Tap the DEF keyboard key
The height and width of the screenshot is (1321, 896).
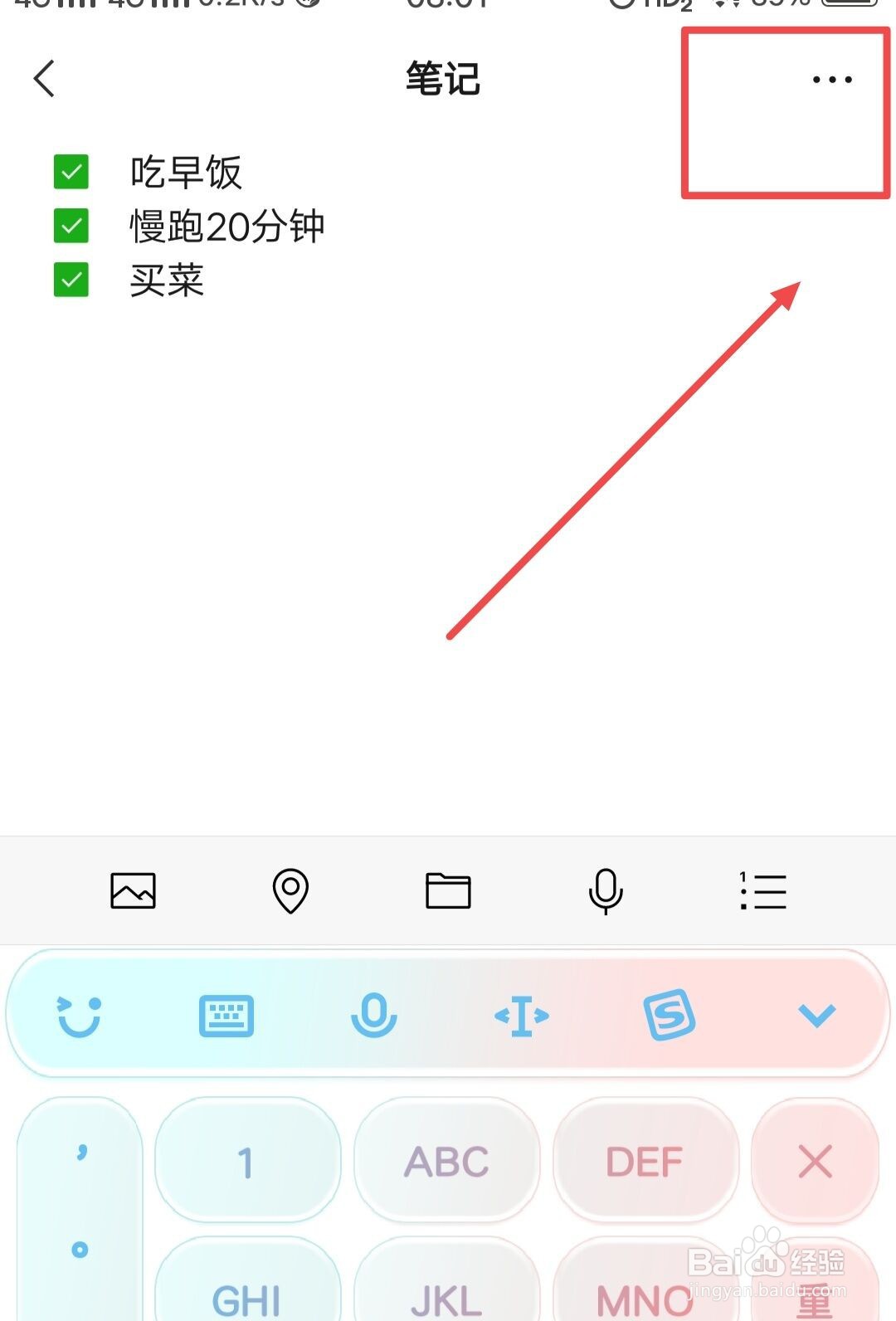tap(646, 1162)
